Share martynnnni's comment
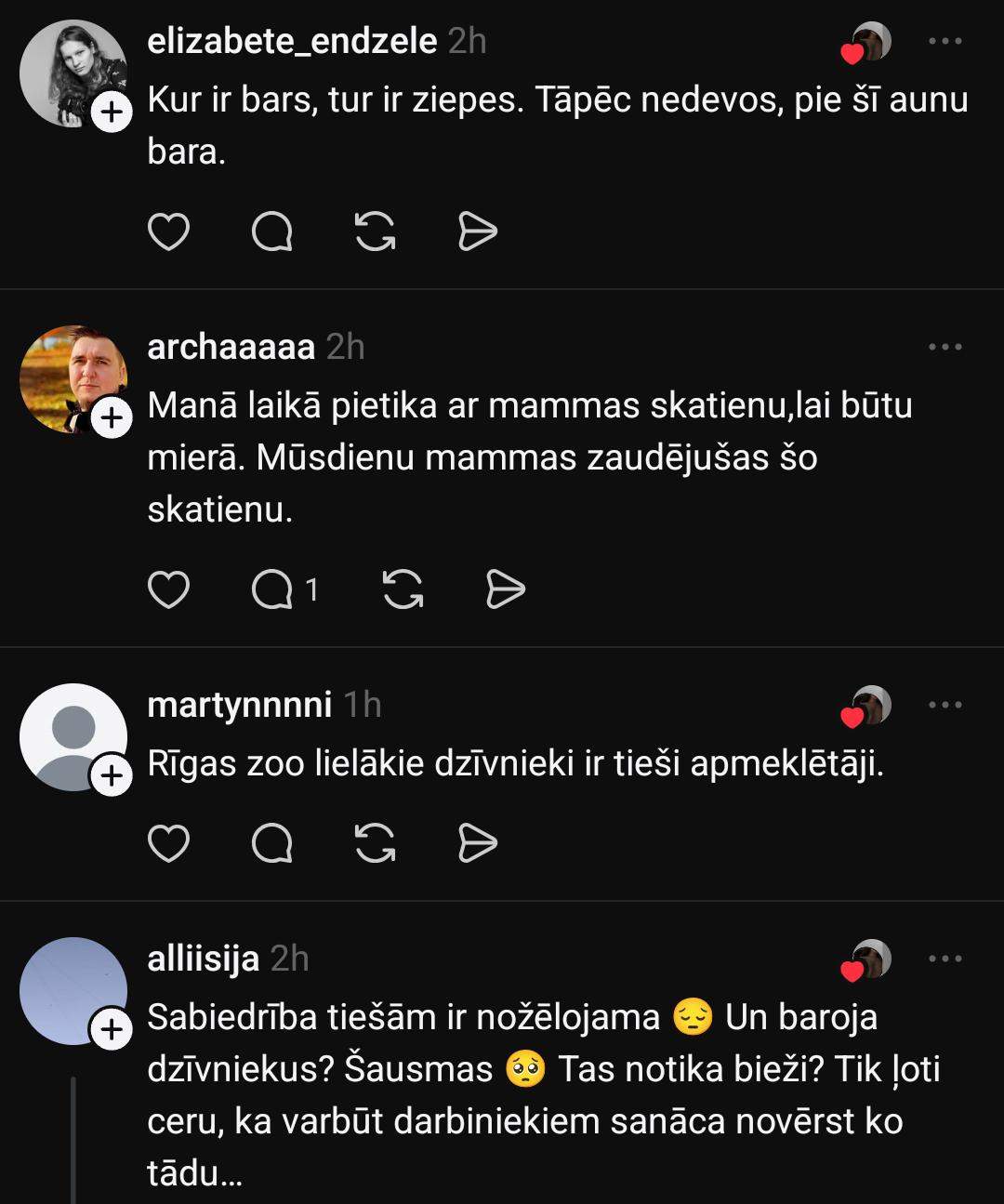This screenshot has height=1204, width=1004. (478, 843)
